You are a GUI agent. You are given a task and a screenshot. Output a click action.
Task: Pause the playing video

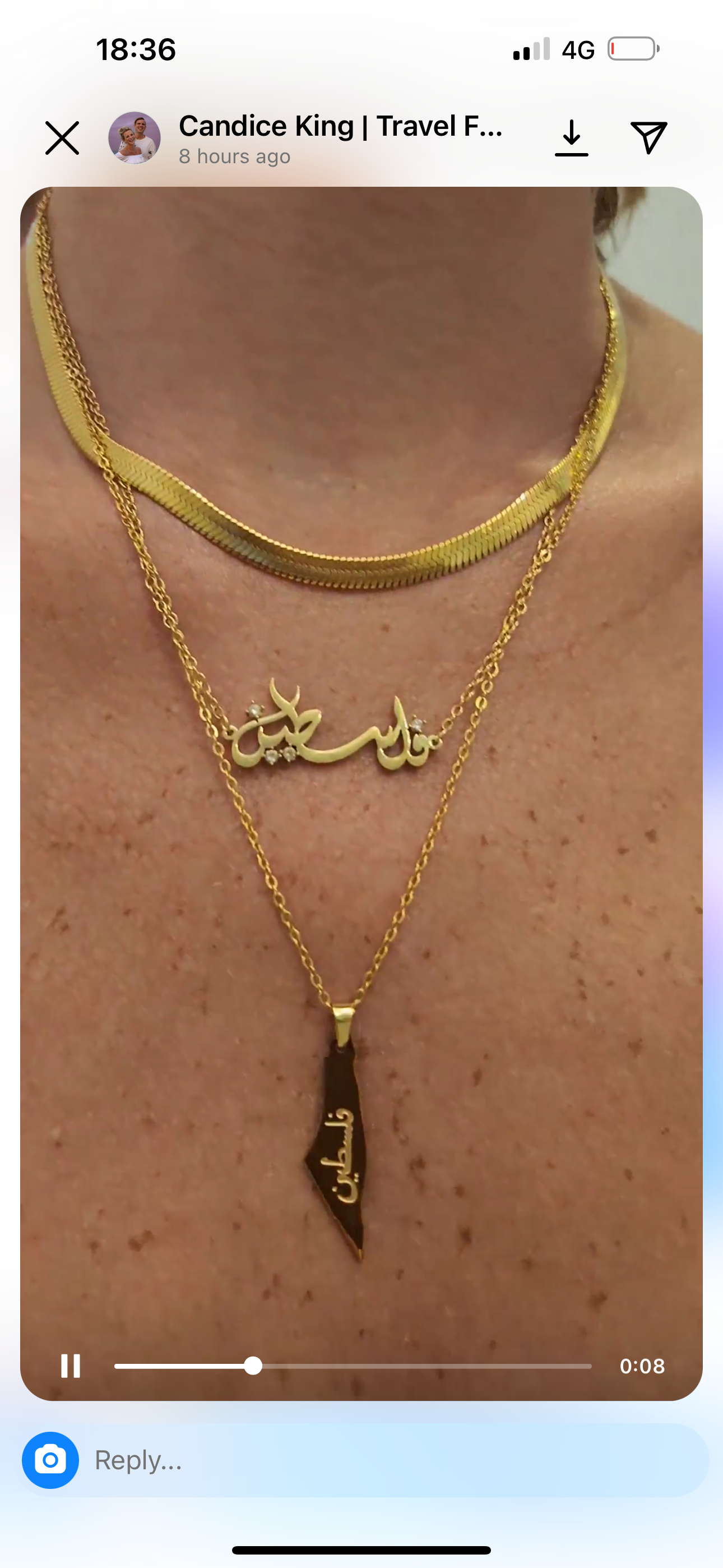71,1366
